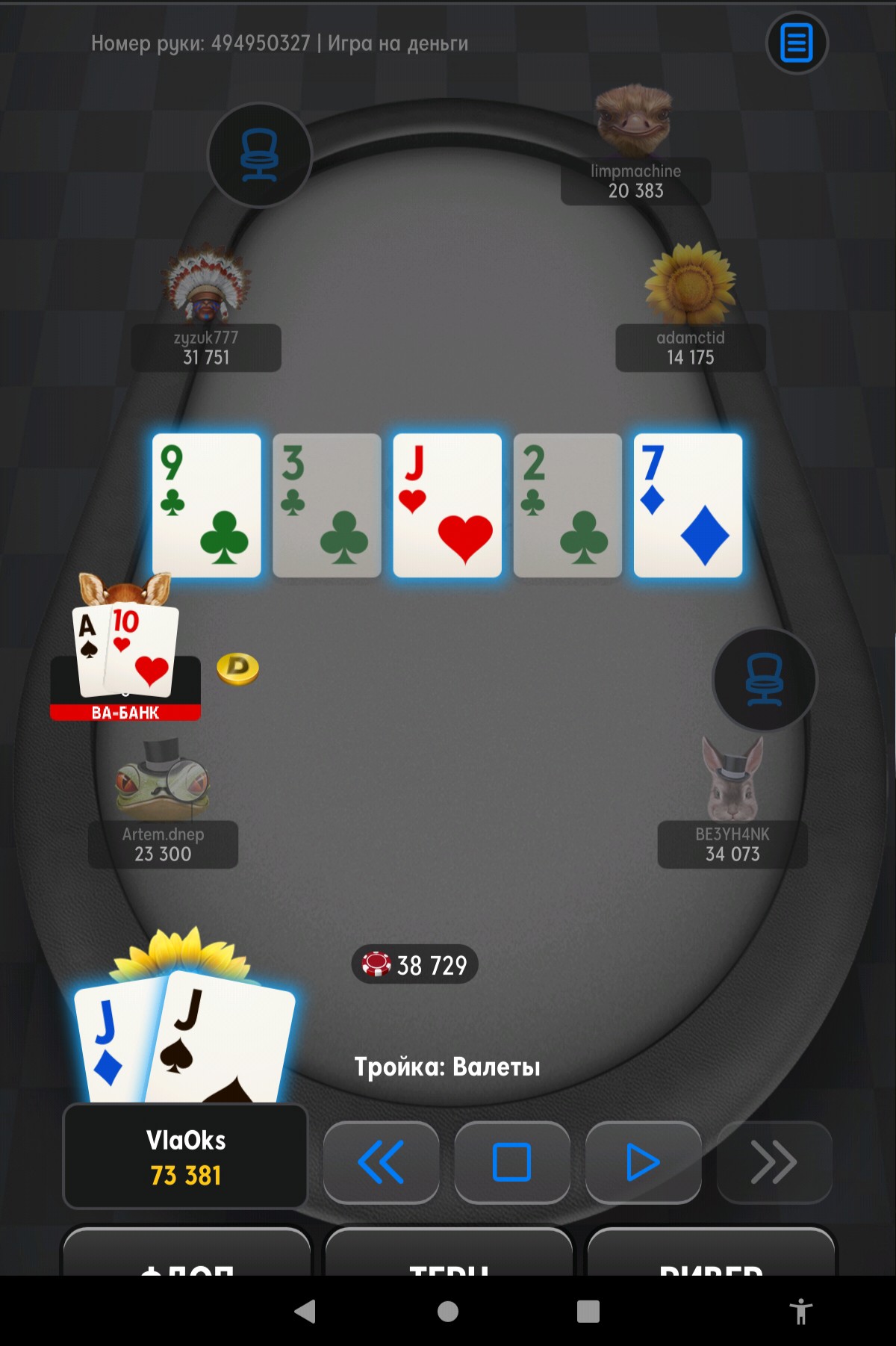Jump to the Ривер stage
This screenshot has height=1346, width=896.
coord(711,1255)
